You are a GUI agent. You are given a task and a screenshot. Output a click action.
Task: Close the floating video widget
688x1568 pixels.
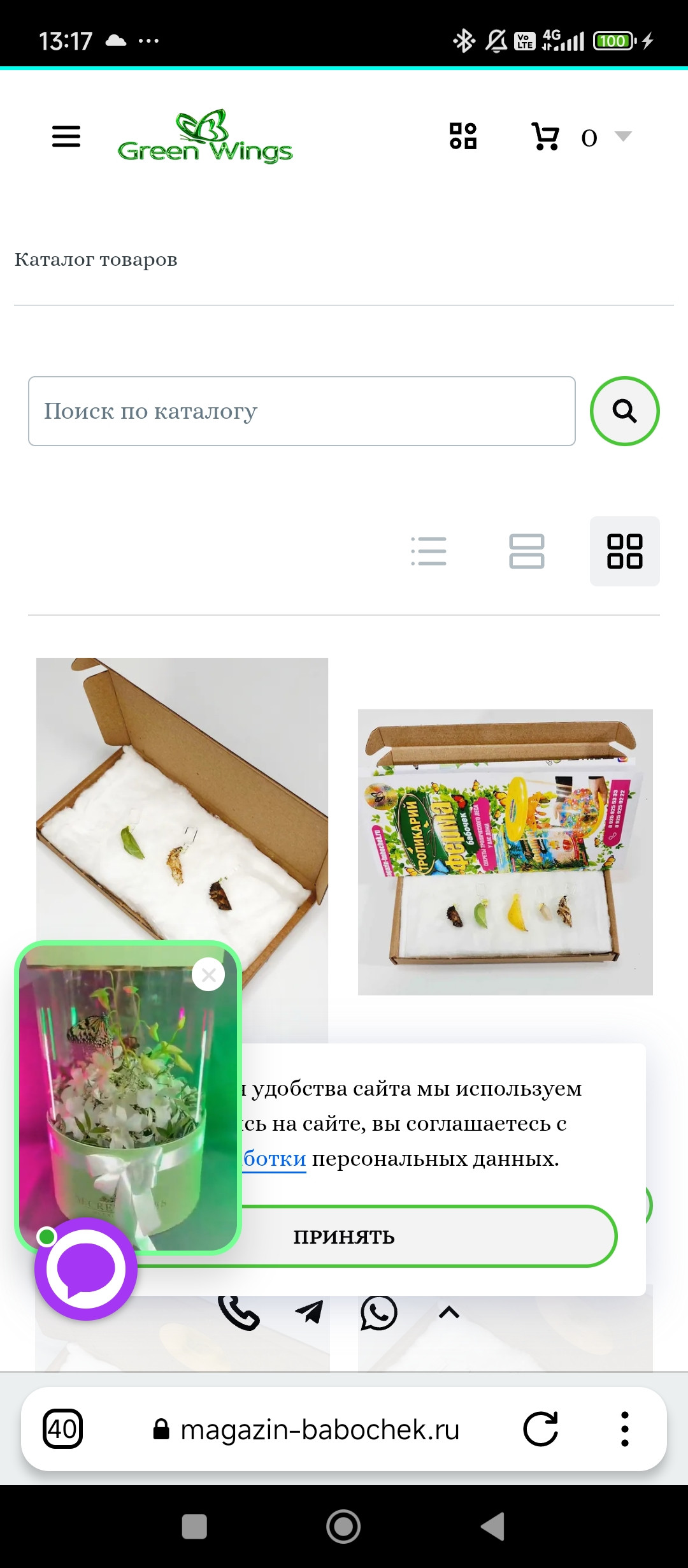coord(208,975)
